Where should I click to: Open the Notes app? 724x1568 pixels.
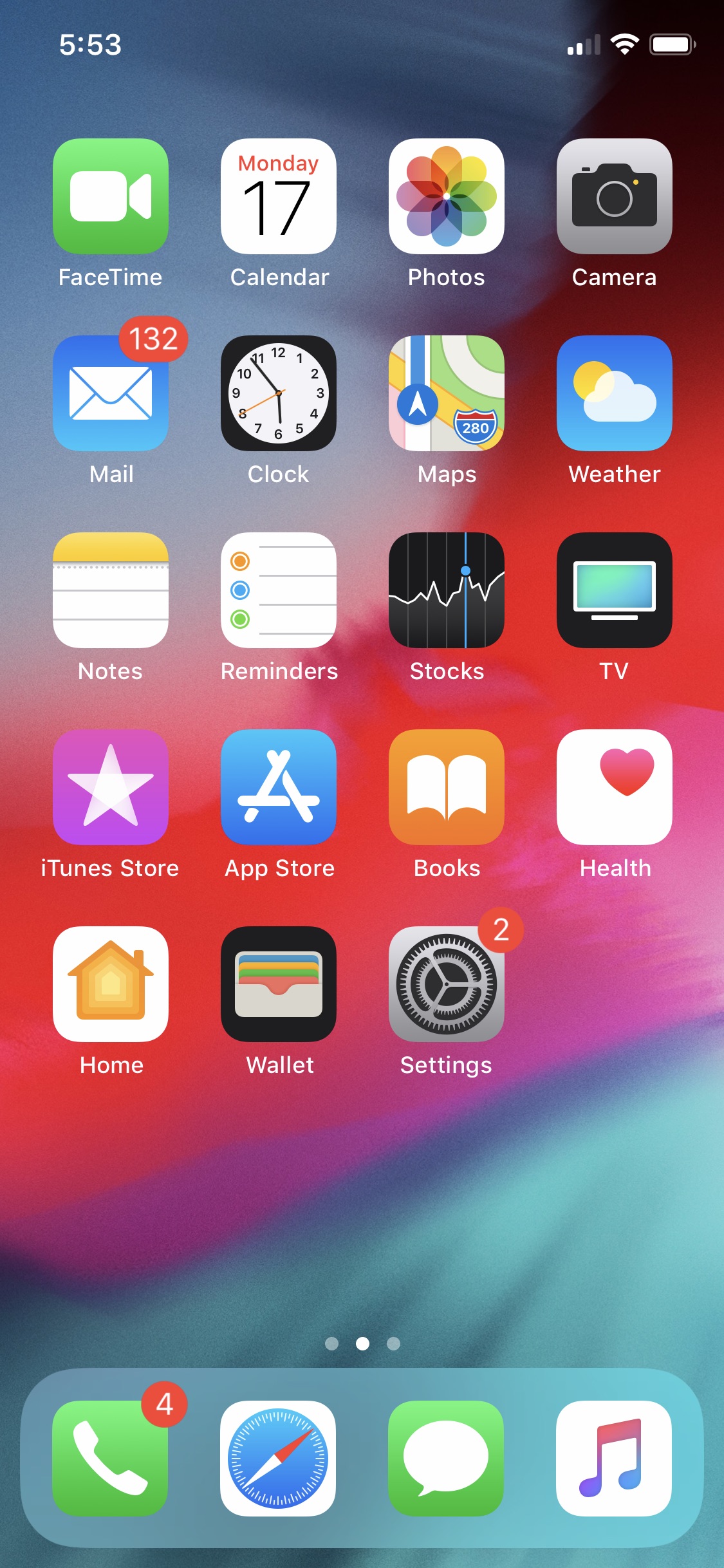point(111,590)
